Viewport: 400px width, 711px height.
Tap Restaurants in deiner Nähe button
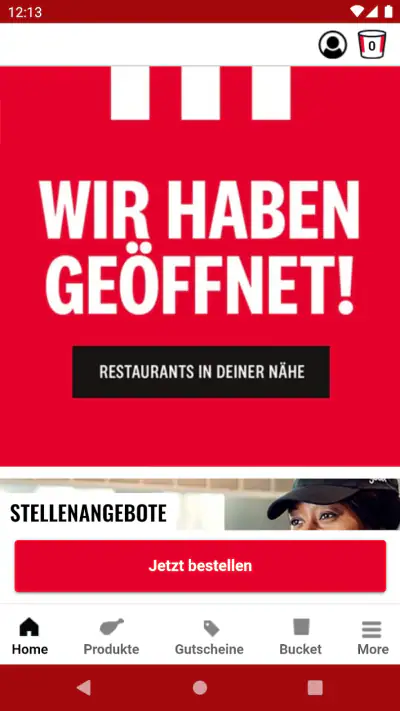201,372
